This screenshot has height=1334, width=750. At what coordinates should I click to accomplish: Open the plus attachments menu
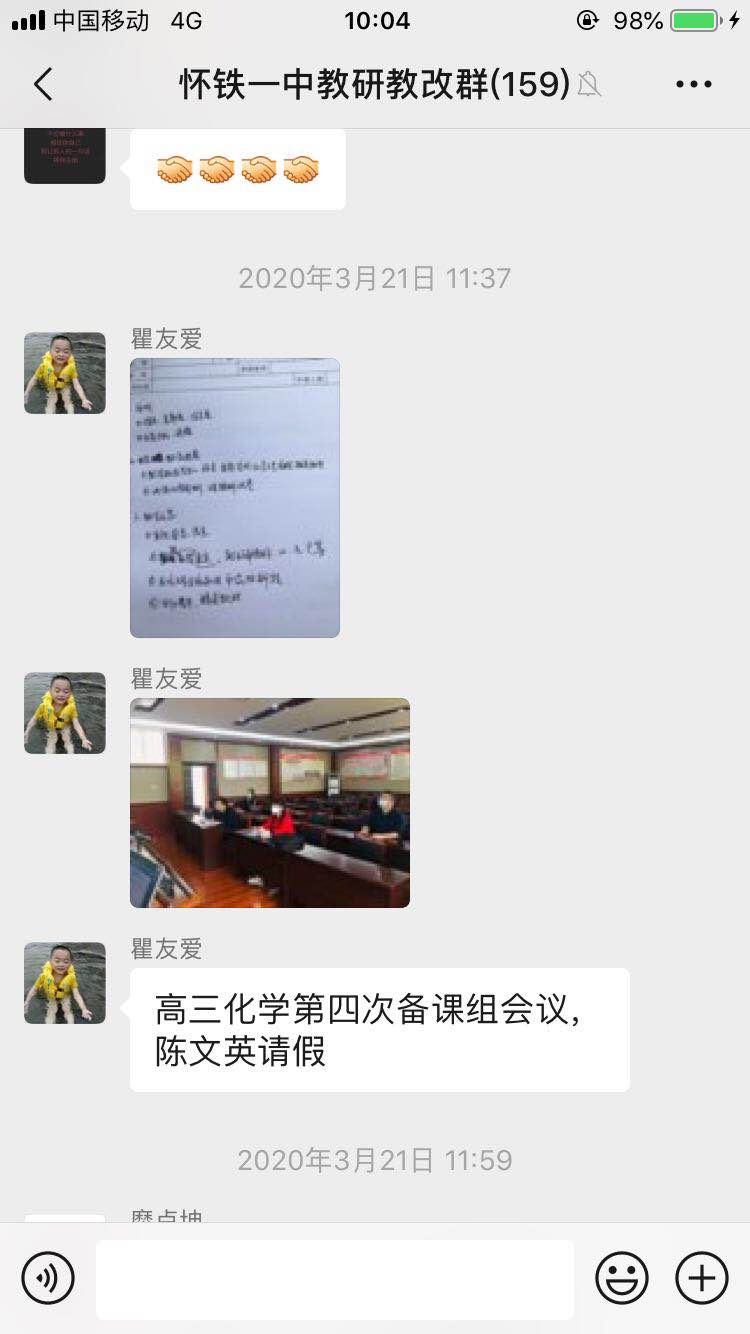[701, 1278]
